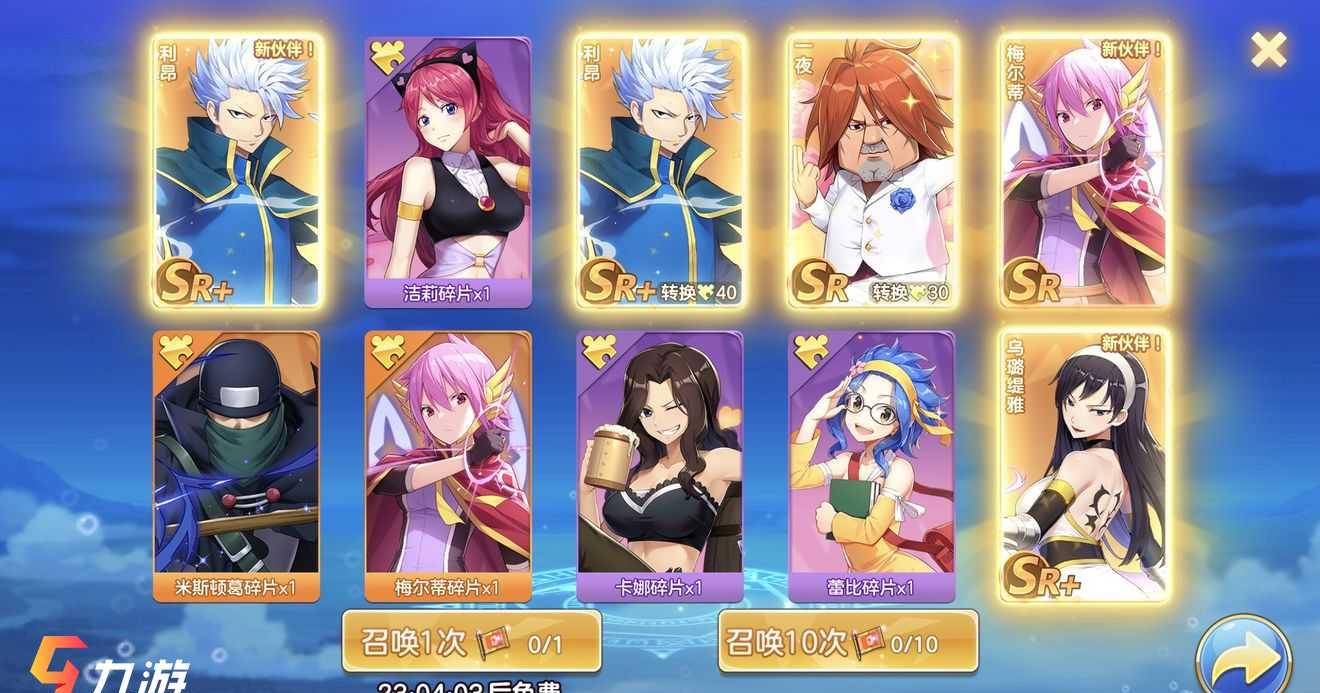This screenshot has width=1320, height=693.
Task: Open the 利昂 card marked 新伙伴
Action: pyautogui.click(x=236, y=172)
